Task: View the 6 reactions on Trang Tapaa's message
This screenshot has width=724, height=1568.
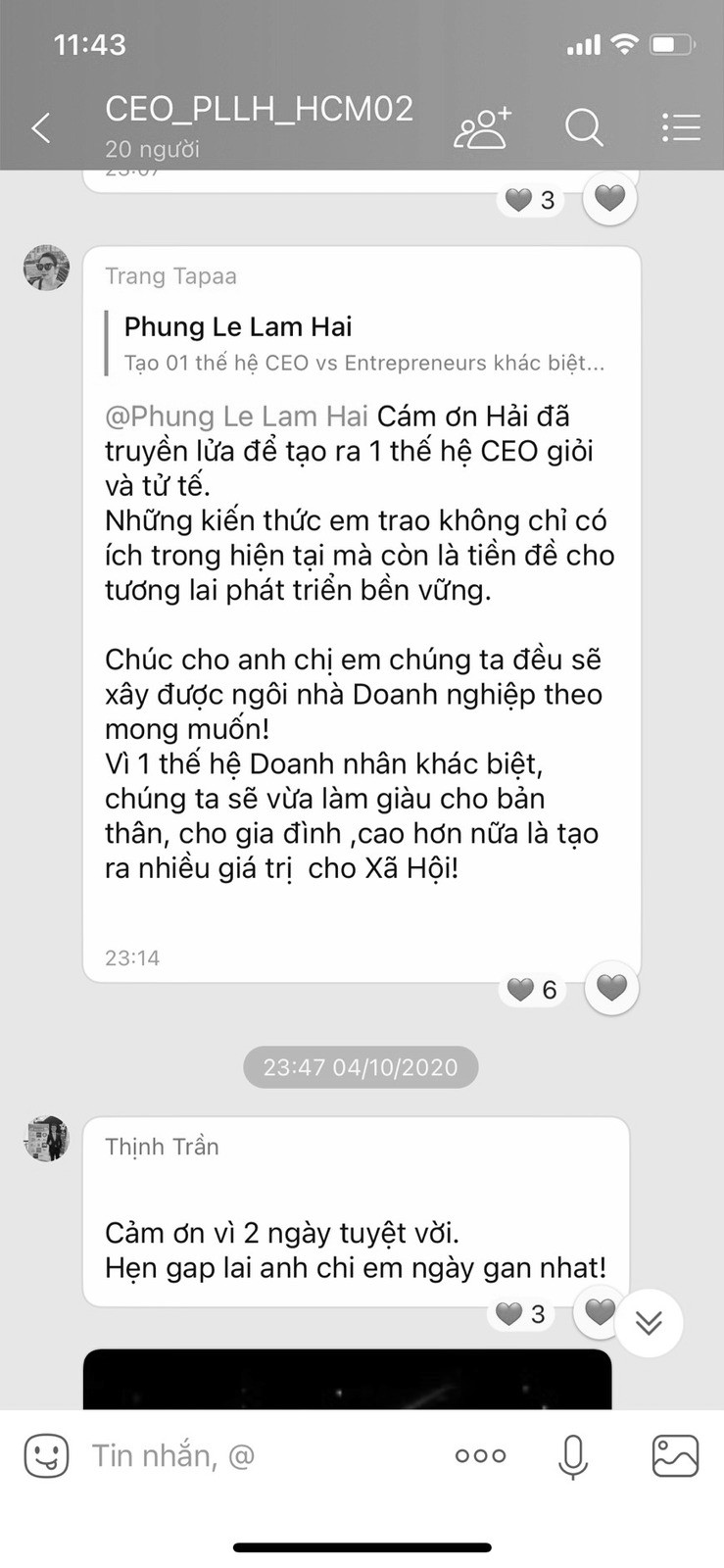Action: click(x=532, y=990)
